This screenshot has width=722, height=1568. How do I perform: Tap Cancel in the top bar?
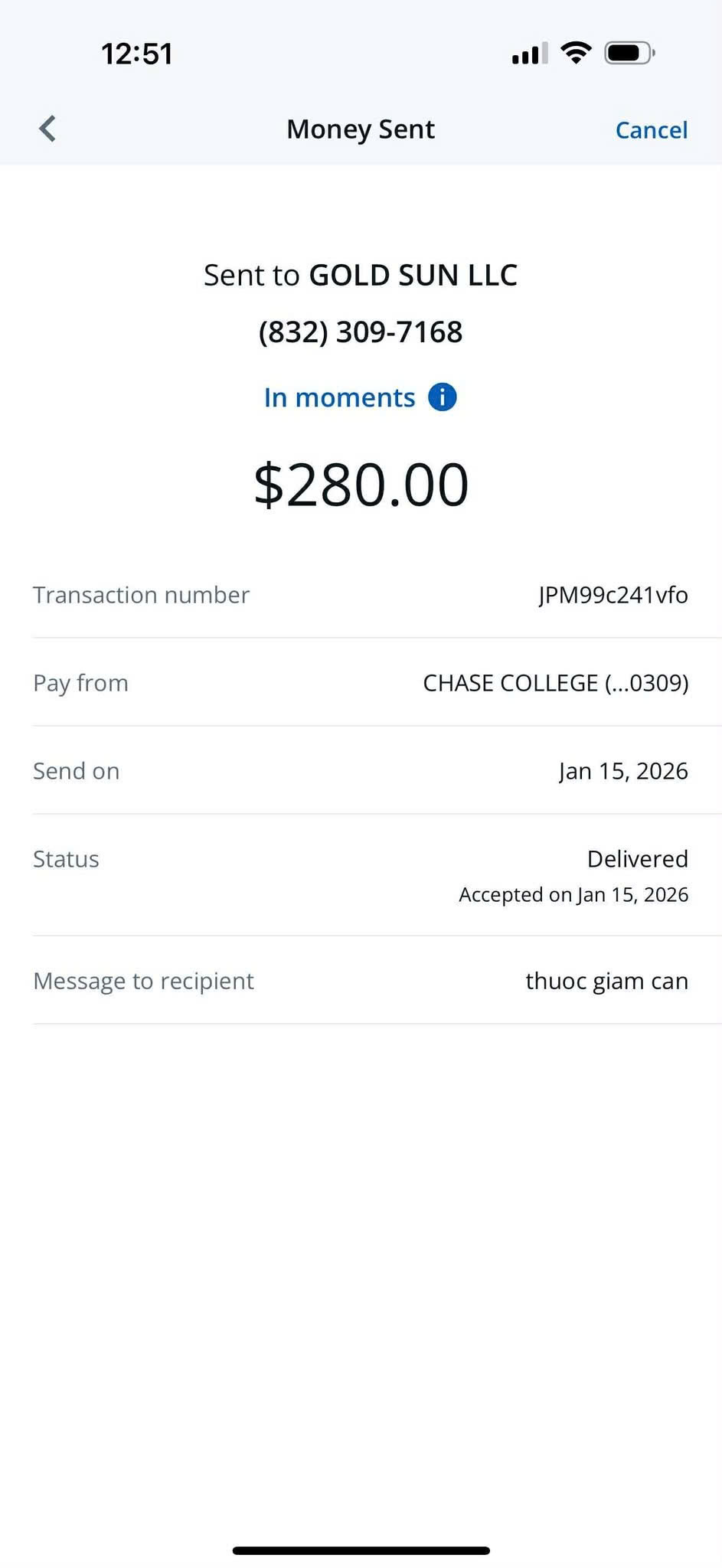651,130
